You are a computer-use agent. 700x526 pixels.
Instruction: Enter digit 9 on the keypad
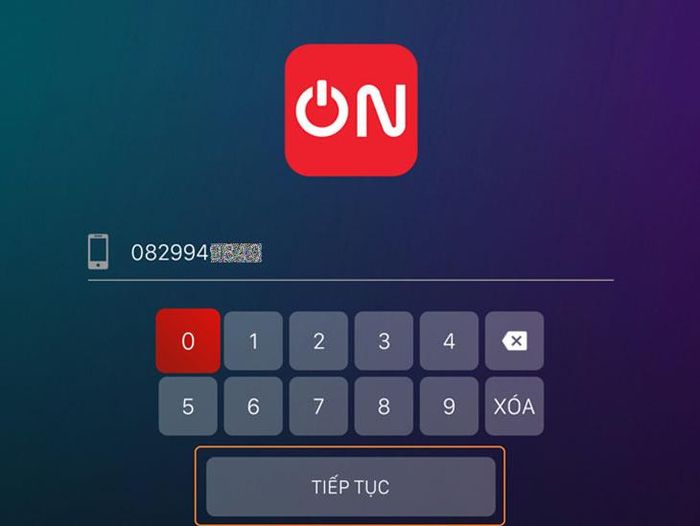[449, 406]
